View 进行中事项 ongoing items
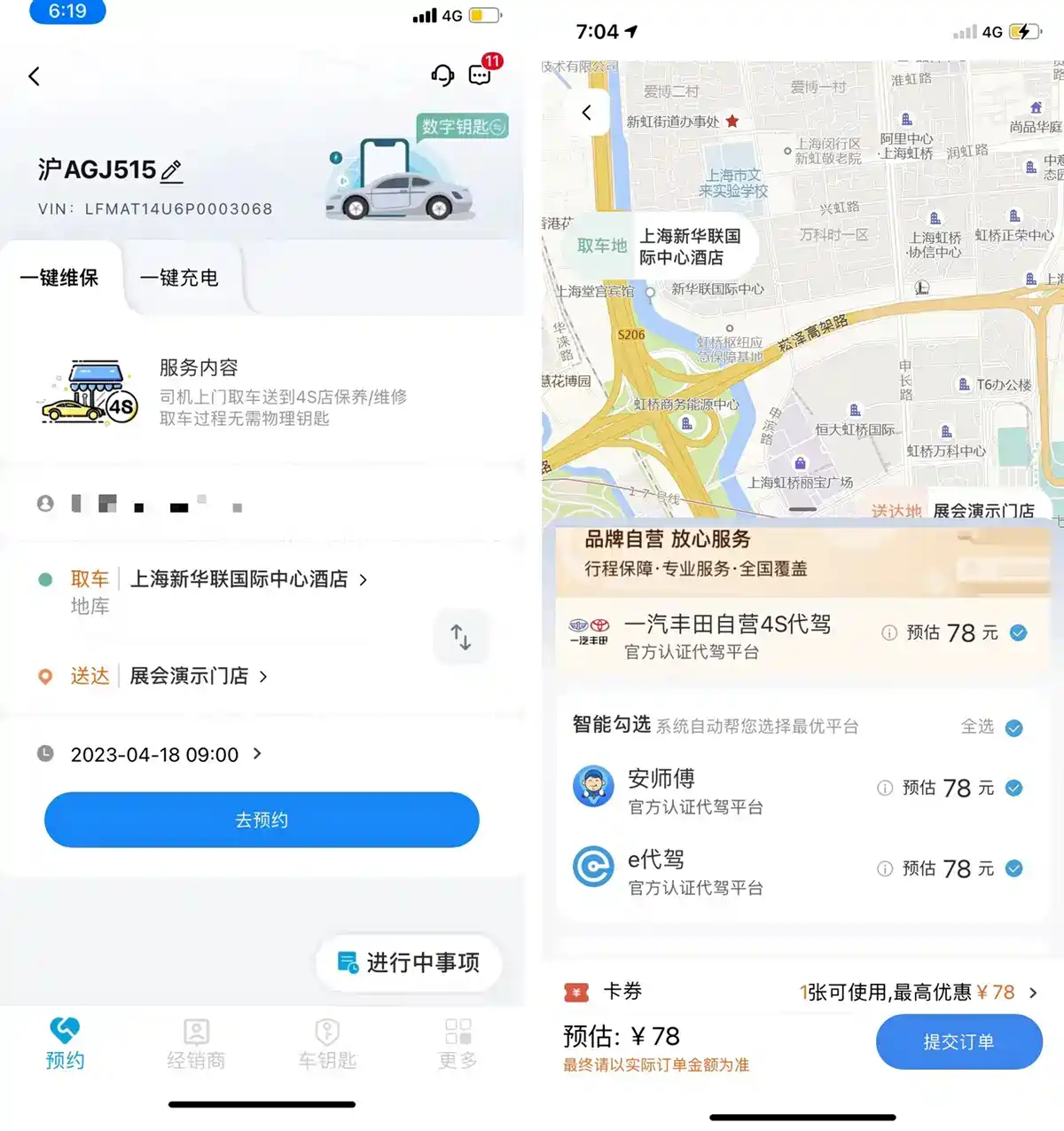The width and height of the screenshot is (1064, 1131). tap(410, 962)
